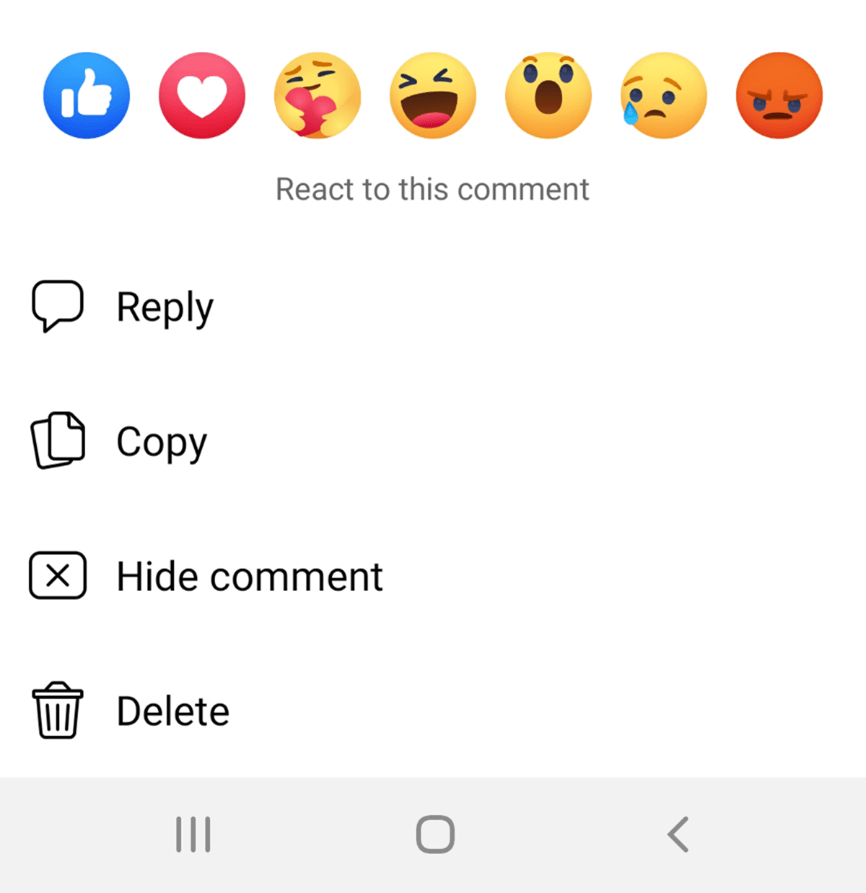The height and width of the screenshot is (893, 866).
Task: React with the Haha laughing emoji
Action: [432, 94]
